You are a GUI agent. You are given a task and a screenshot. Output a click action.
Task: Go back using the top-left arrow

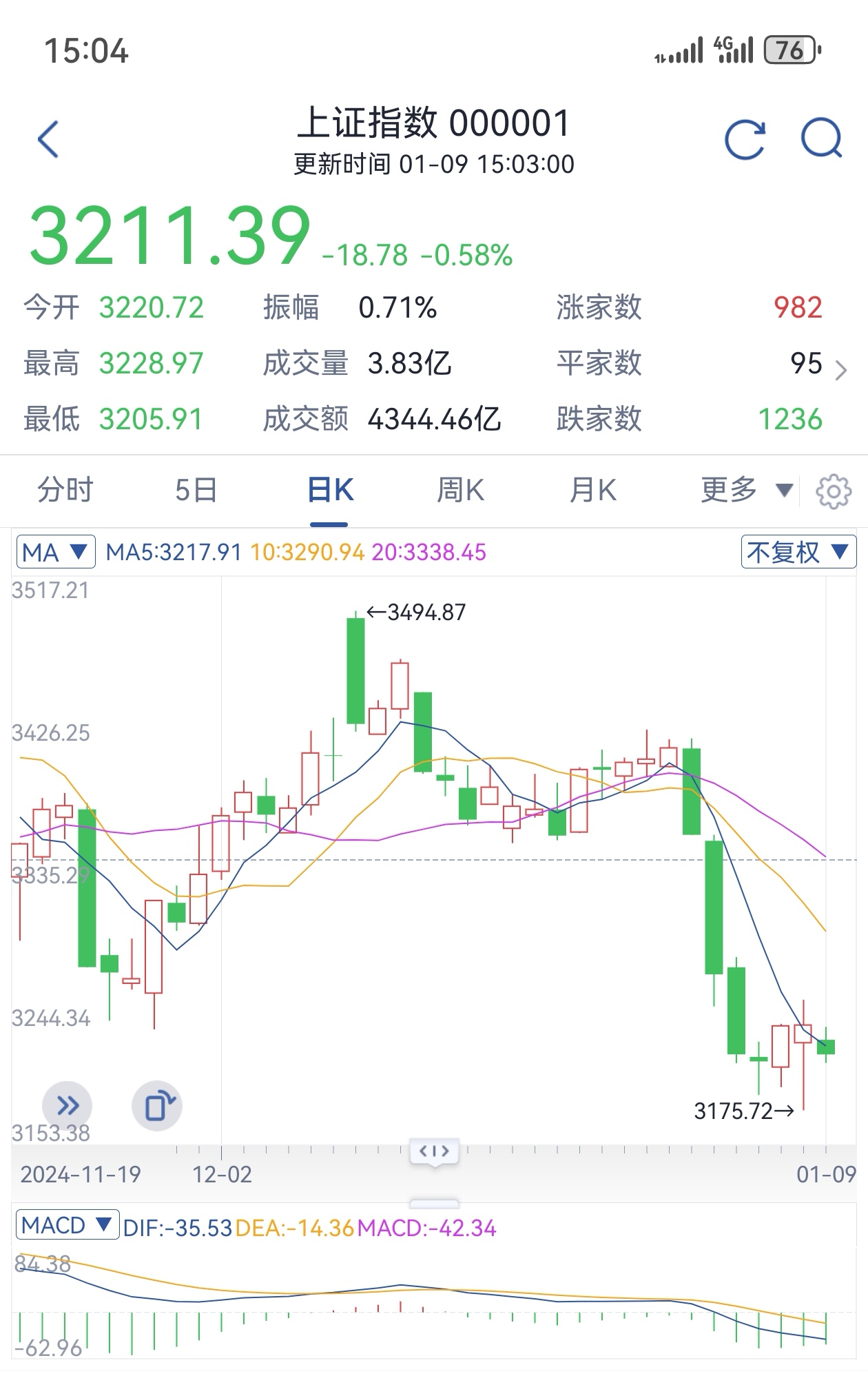[48, 139]
